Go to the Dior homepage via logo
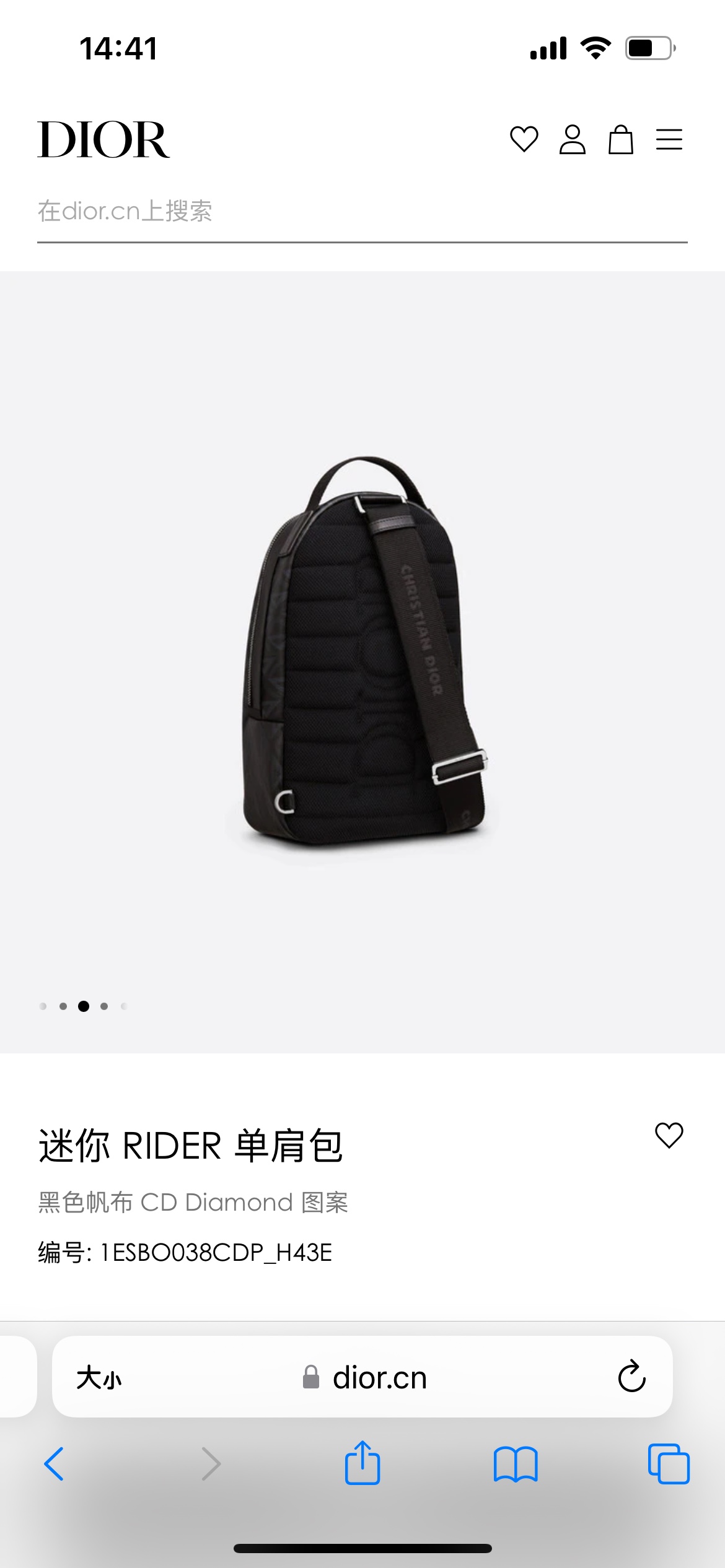This screenshot has height=1568, width=725. (103, 140)
